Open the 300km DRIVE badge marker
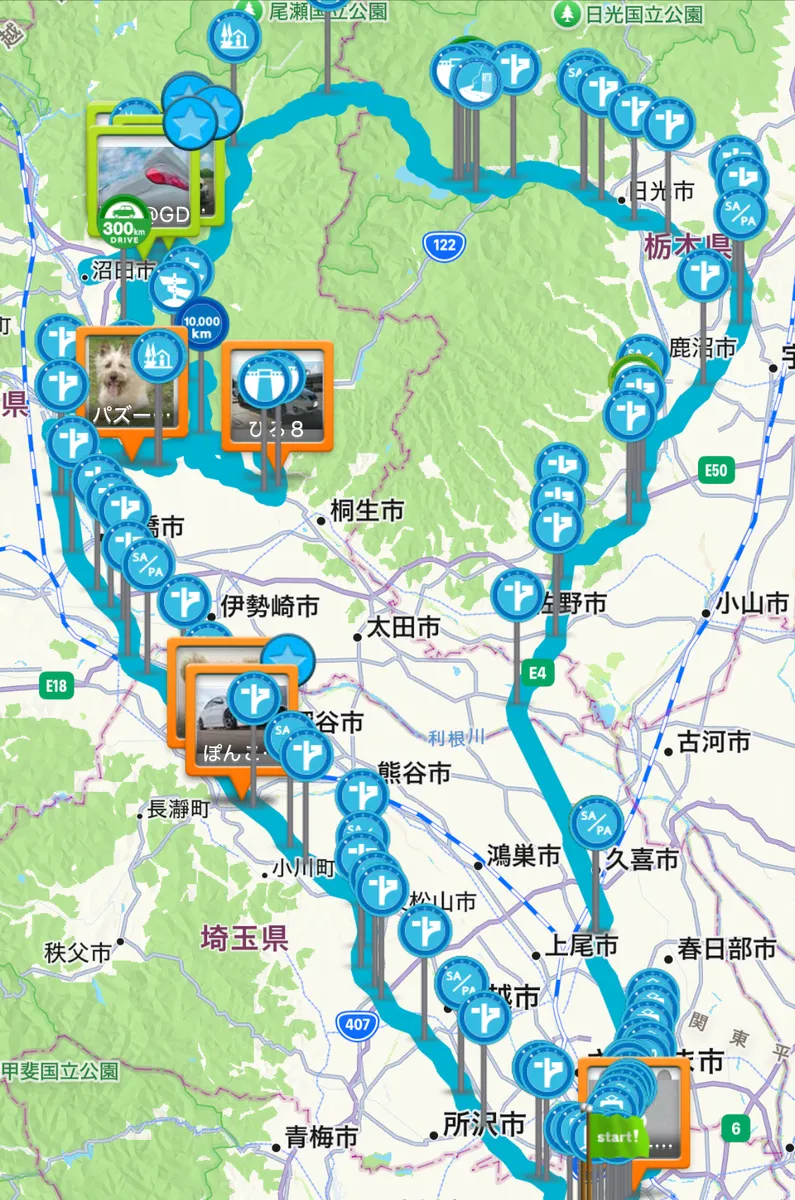The height and width of the screenshot is (1200, 795). point(123,221)
